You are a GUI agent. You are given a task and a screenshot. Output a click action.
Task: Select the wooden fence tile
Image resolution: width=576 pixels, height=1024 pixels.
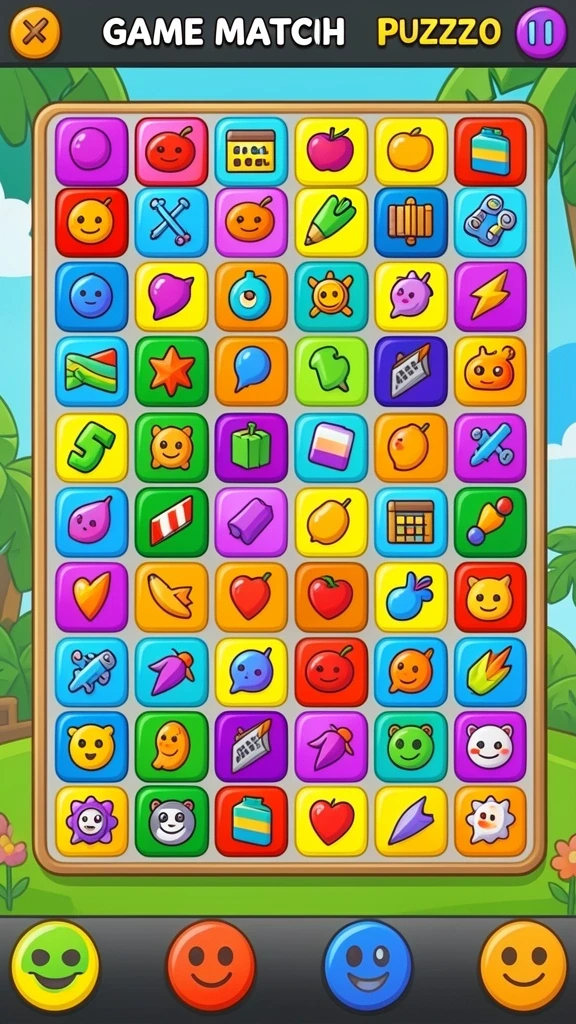pyautogui.click(x=411, y=222)
